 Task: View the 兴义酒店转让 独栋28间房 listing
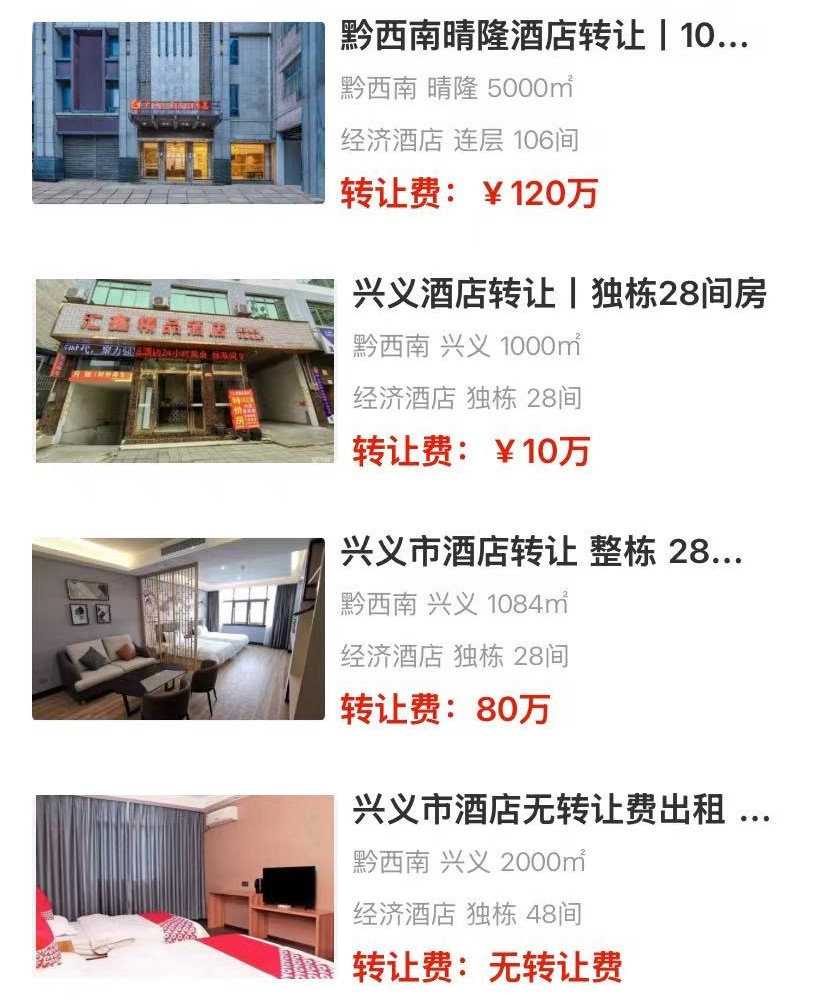[559, 295]
